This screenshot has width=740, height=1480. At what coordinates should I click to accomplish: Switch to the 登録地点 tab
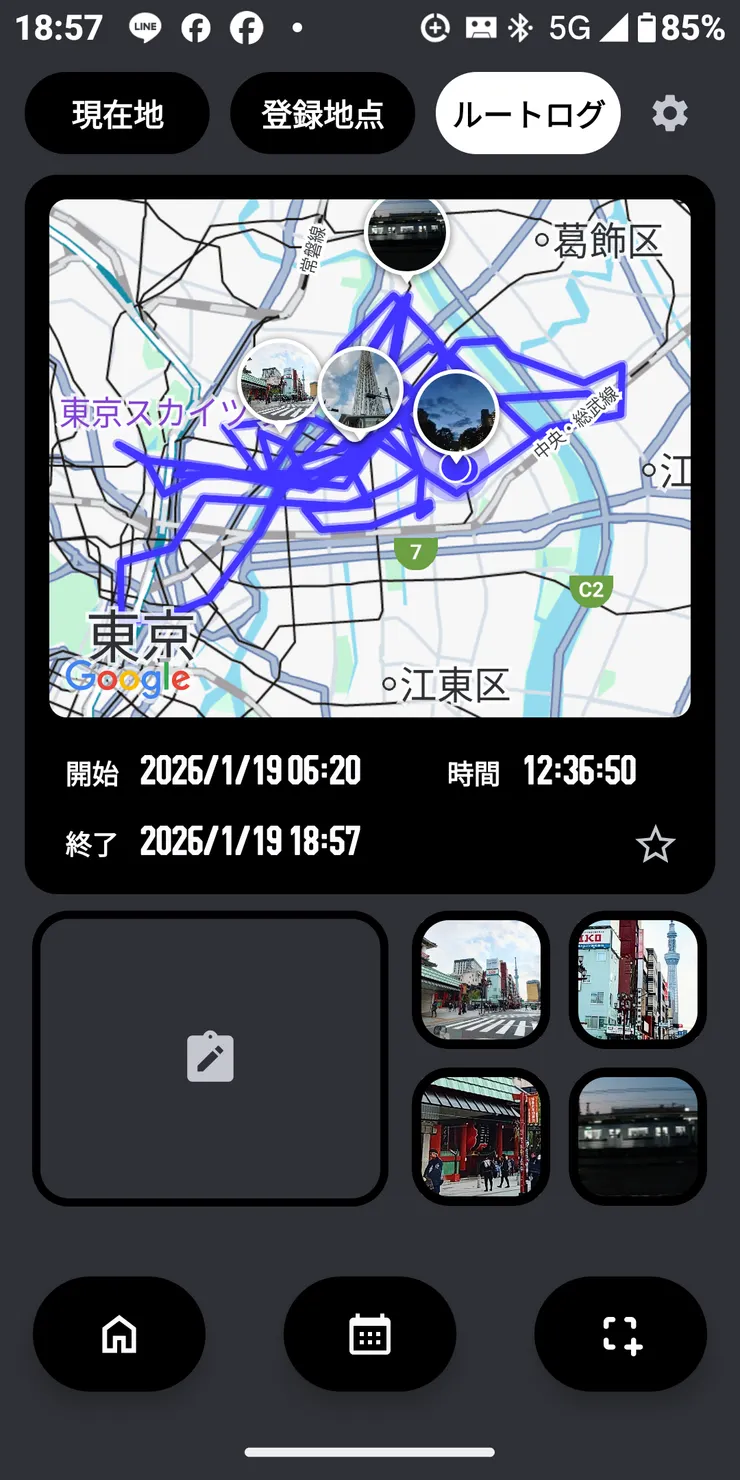[322, 113]
